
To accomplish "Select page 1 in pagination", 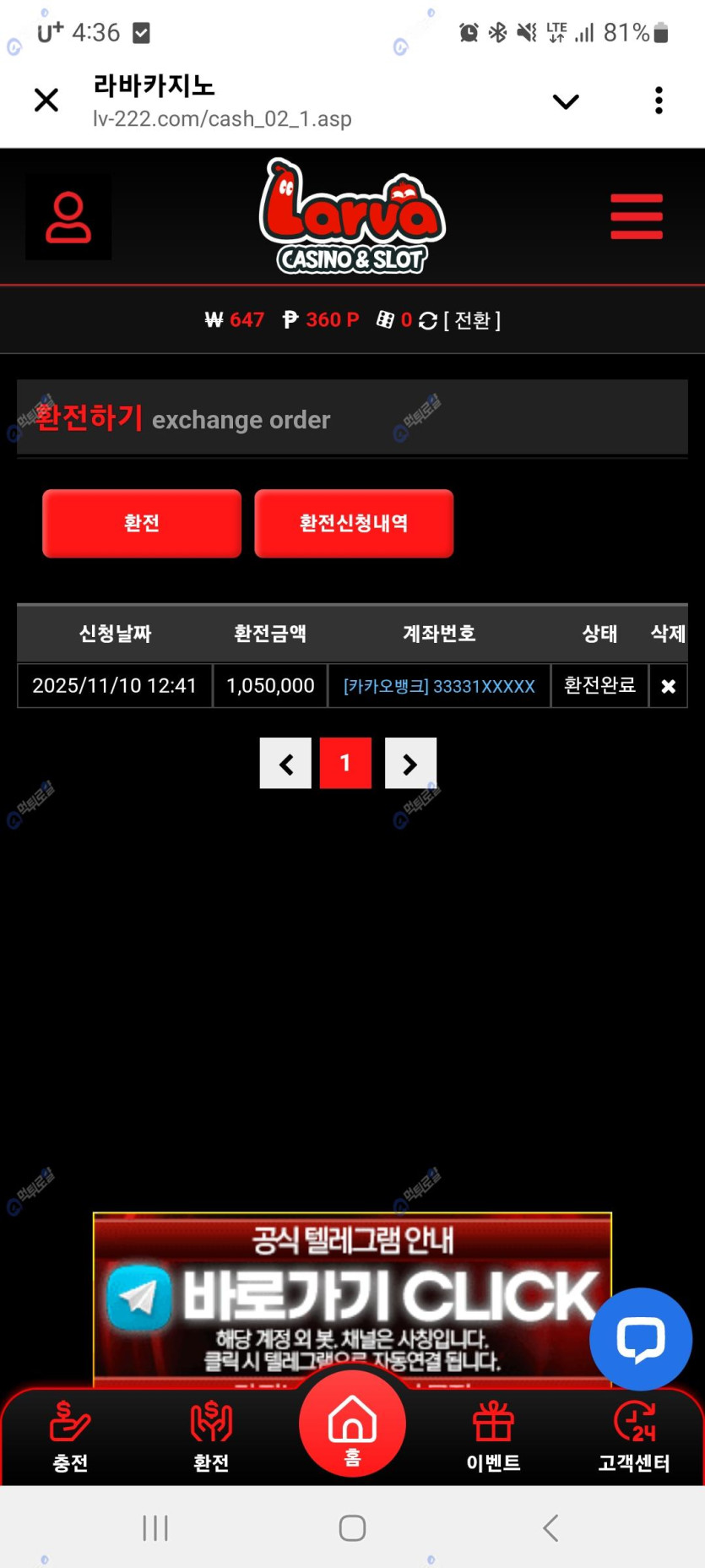I will pos(345,764).
